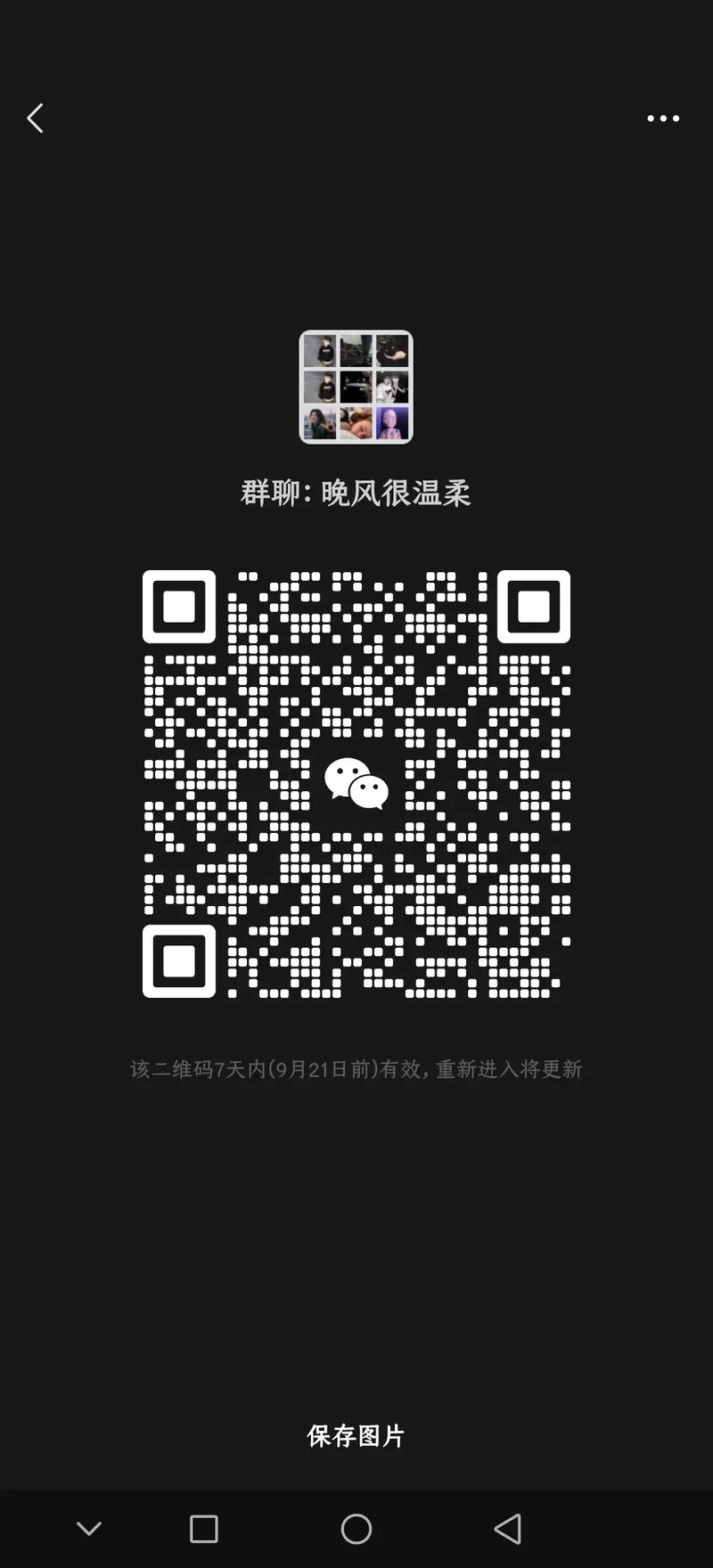The width and height of the screenshot is (713, 1568).
Task: Go to home via the circle button
Action: click(356, 1529)
